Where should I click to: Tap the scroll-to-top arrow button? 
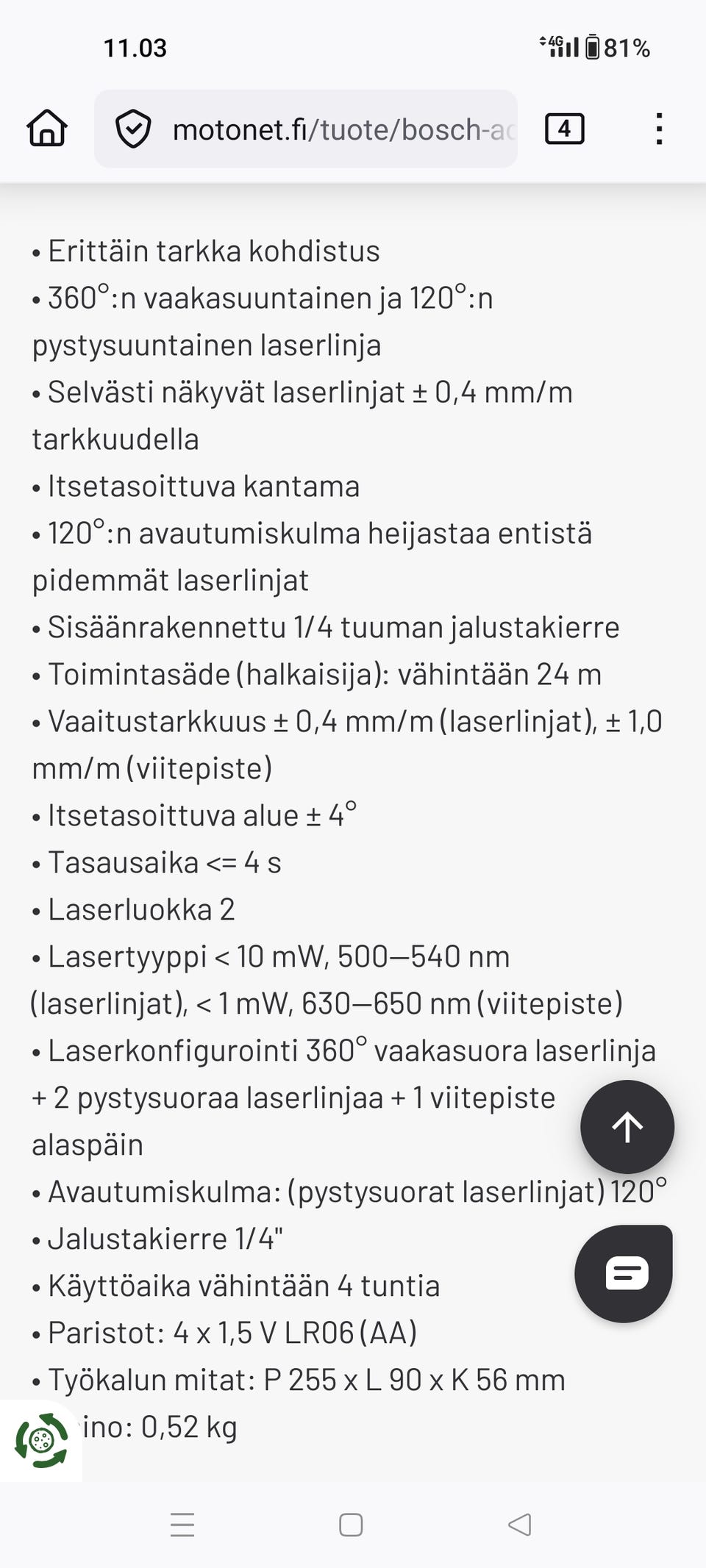[626, 1127]
